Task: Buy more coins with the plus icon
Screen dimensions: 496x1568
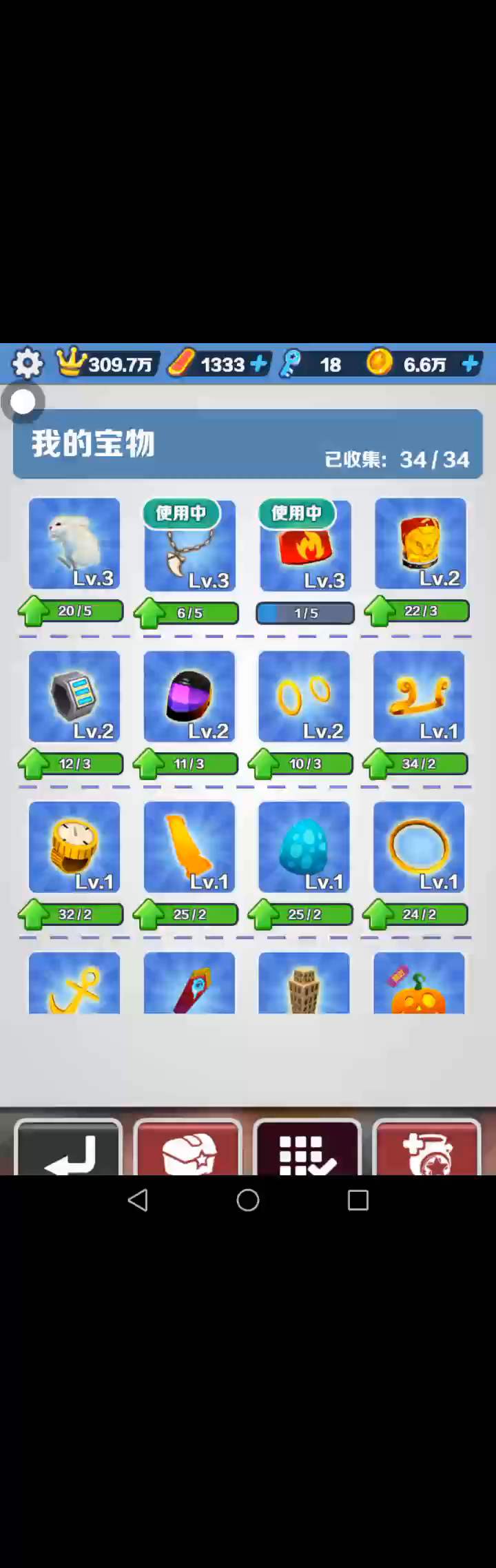Action: 470,364
